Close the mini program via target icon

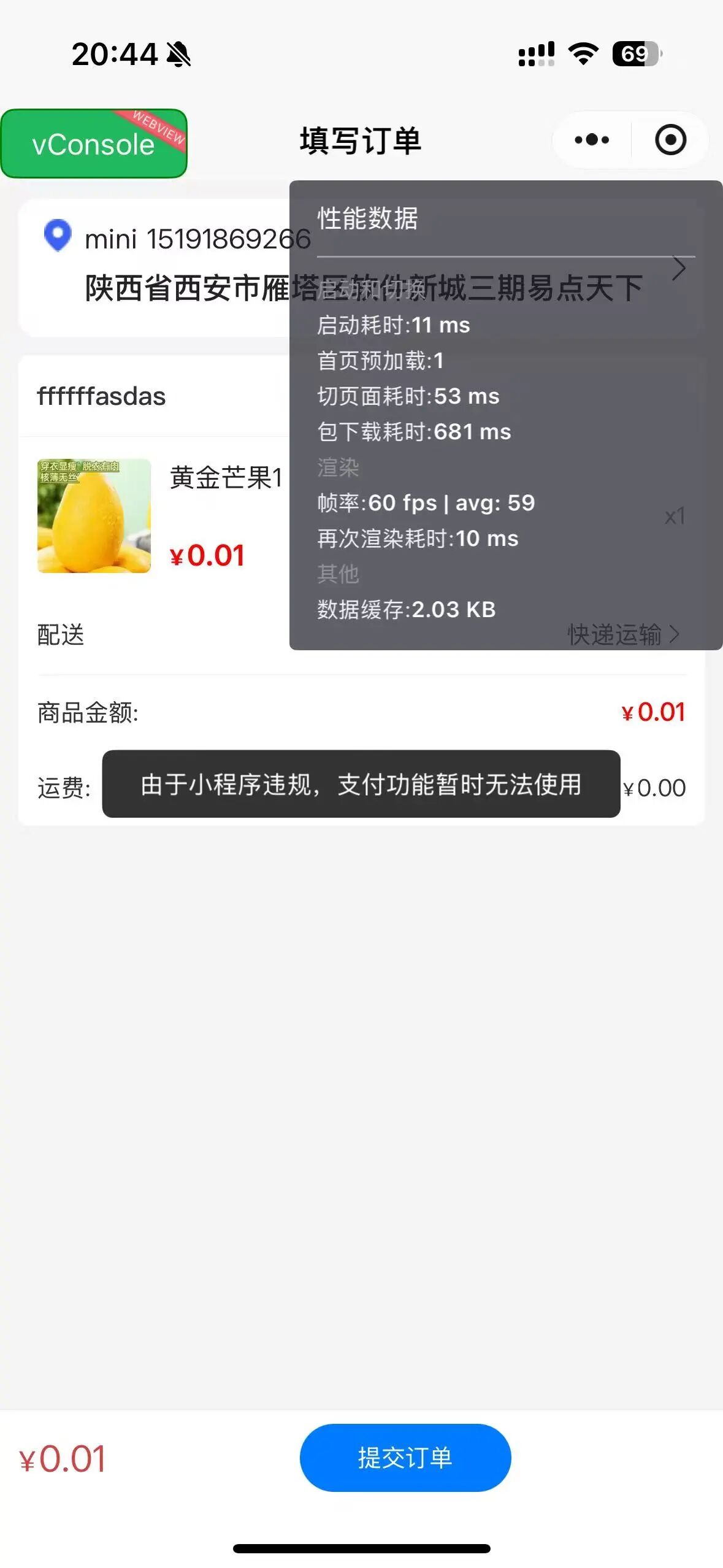(670, 140)
